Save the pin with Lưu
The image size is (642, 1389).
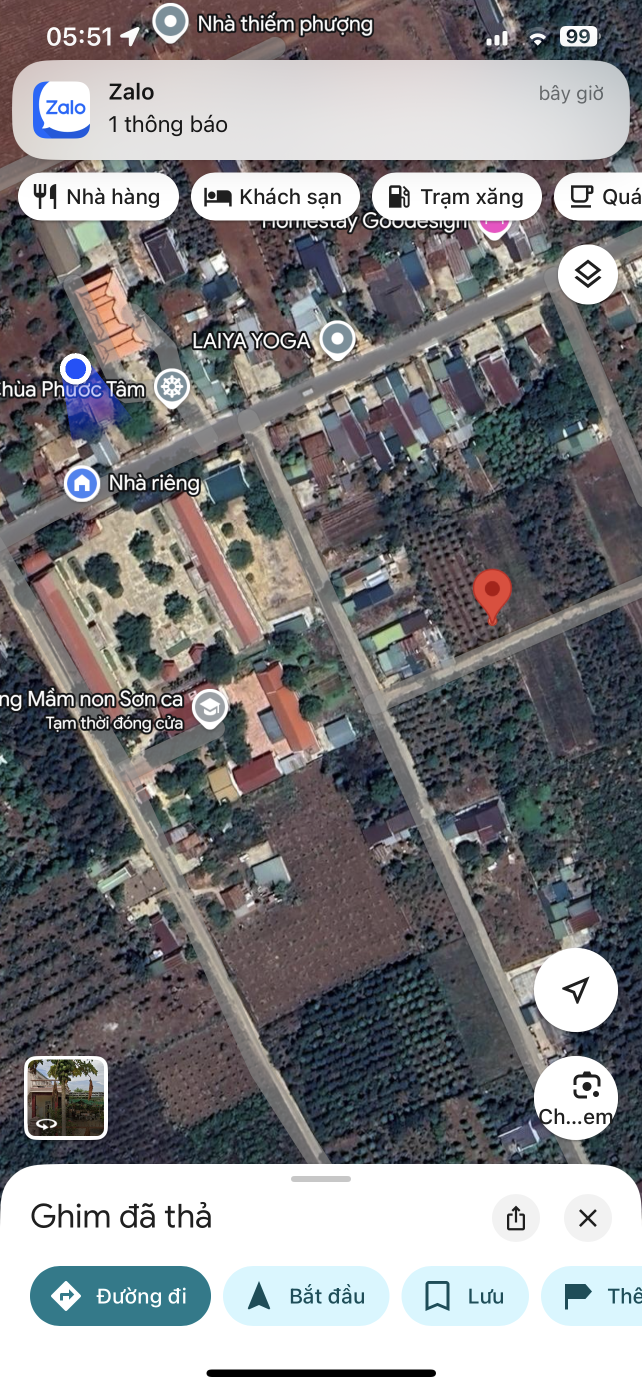(464, 1296)
